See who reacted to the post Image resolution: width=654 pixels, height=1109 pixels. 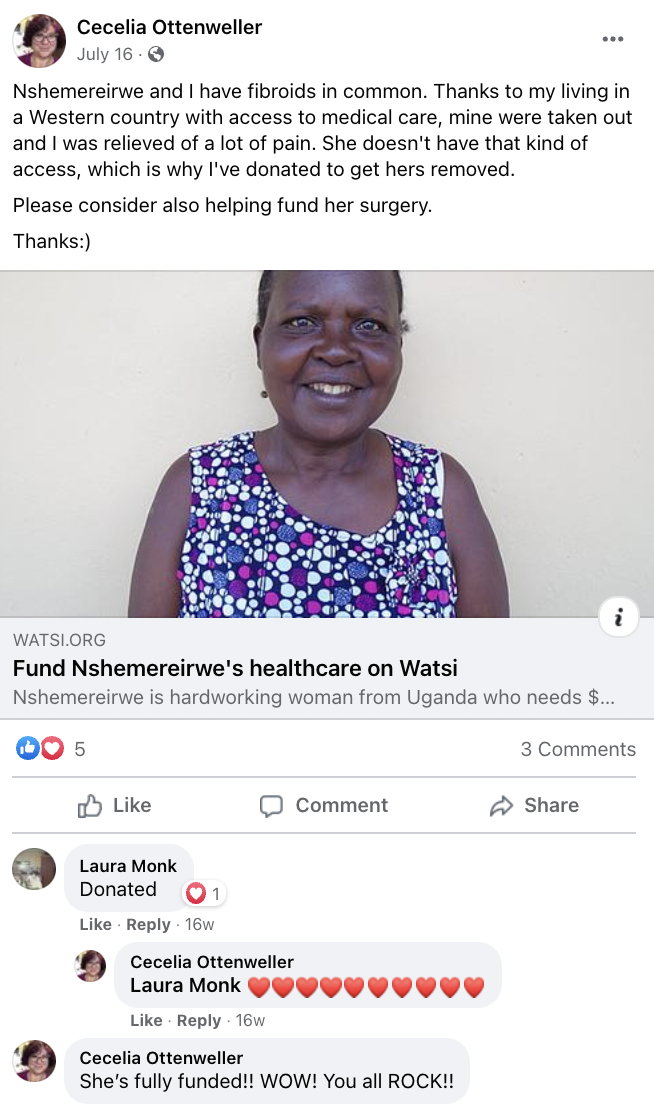(50, 749)
